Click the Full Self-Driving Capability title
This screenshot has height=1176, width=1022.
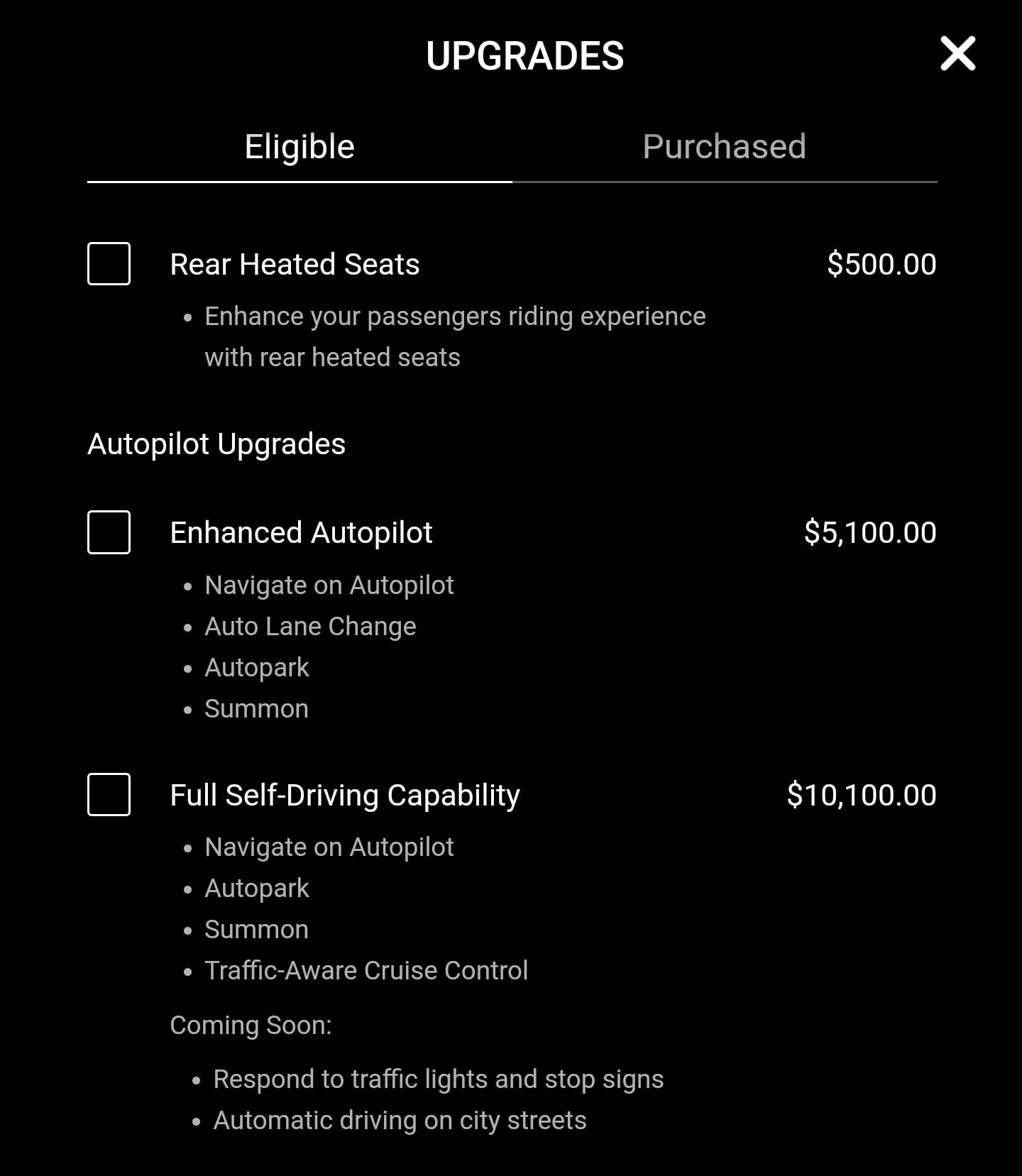click(x=344, y=795)
